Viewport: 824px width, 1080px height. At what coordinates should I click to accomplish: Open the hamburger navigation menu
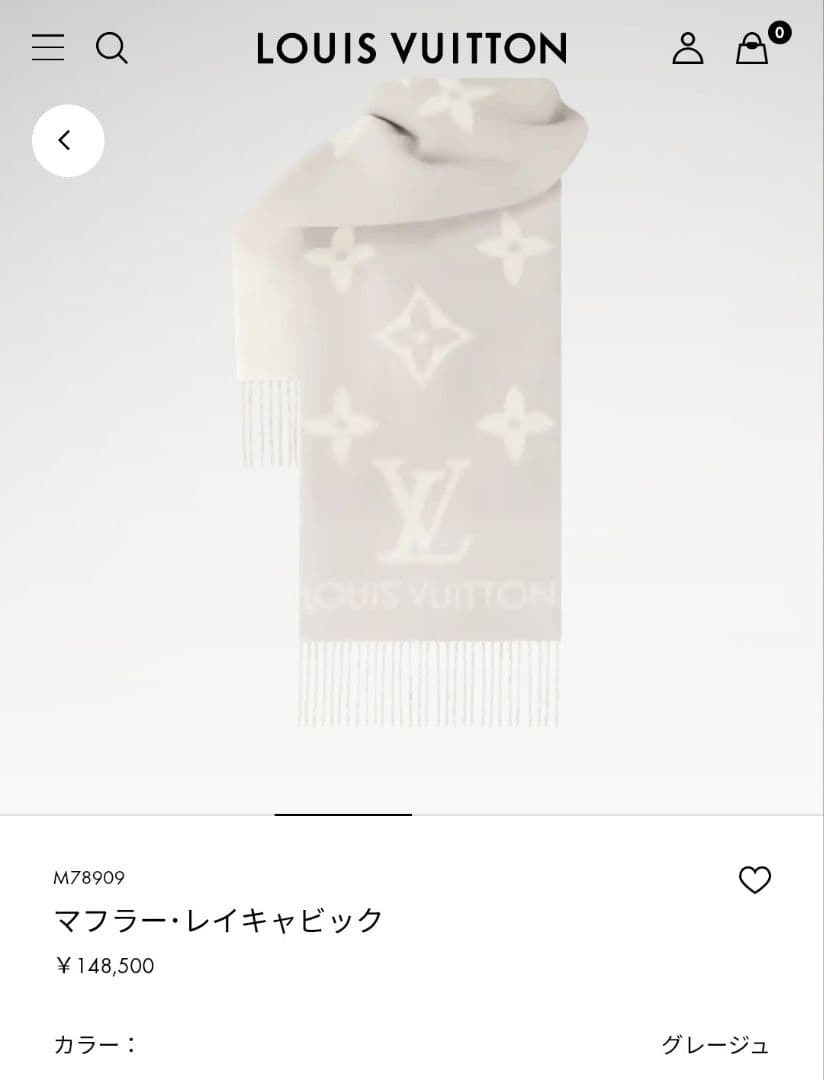click(48, 47)
